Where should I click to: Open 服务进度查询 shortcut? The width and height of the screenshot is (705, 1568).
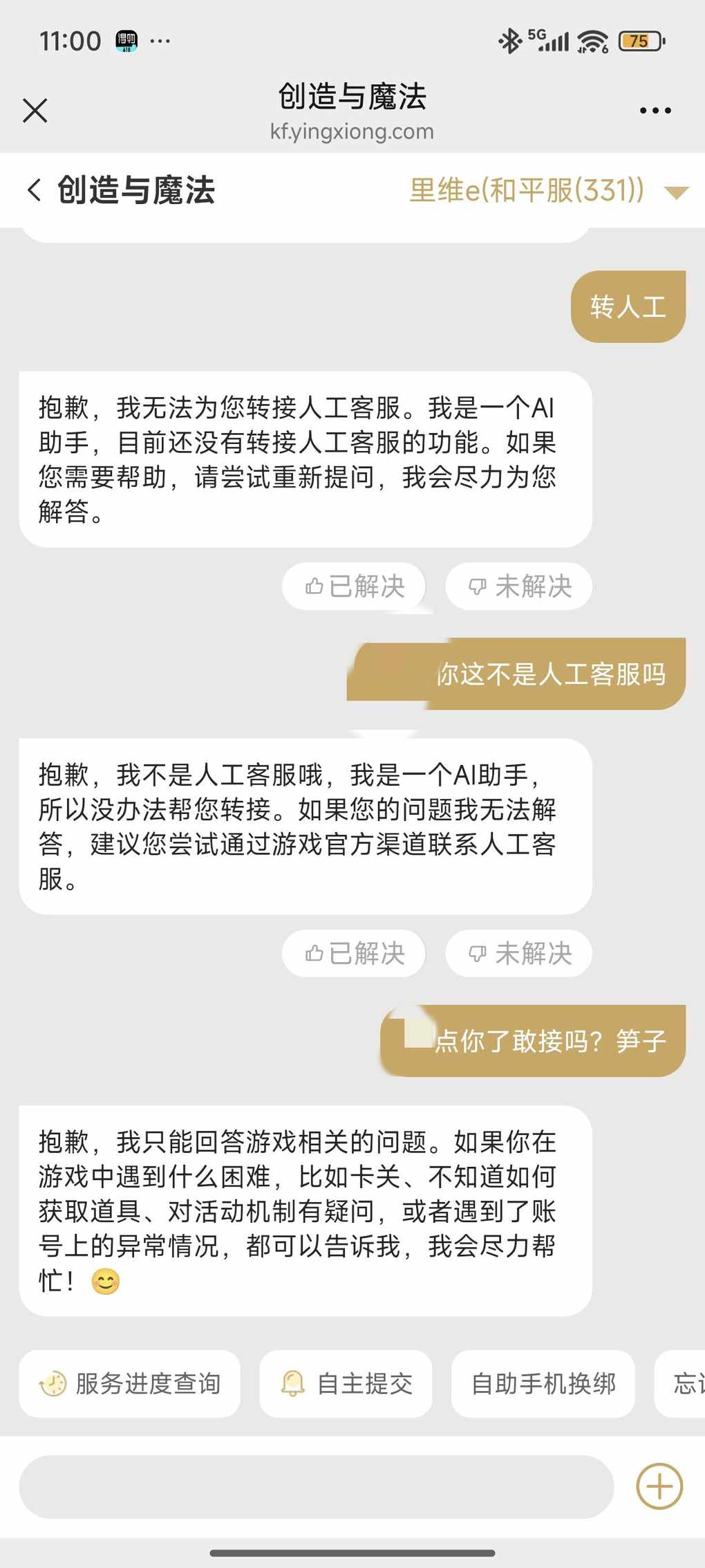(x=130, y=1383)
